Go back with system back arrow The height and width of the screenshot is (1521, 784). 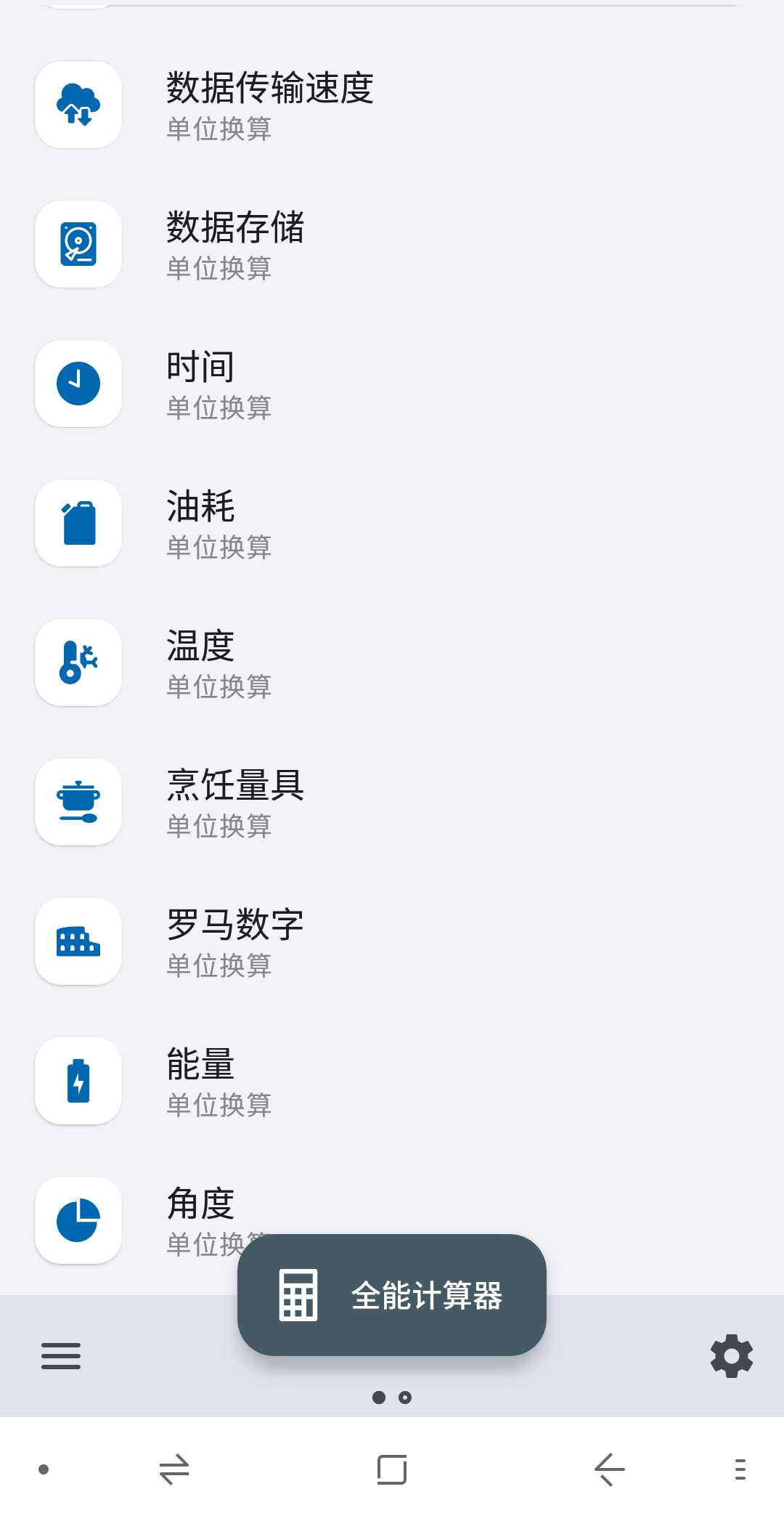(x=610, y=1469)
